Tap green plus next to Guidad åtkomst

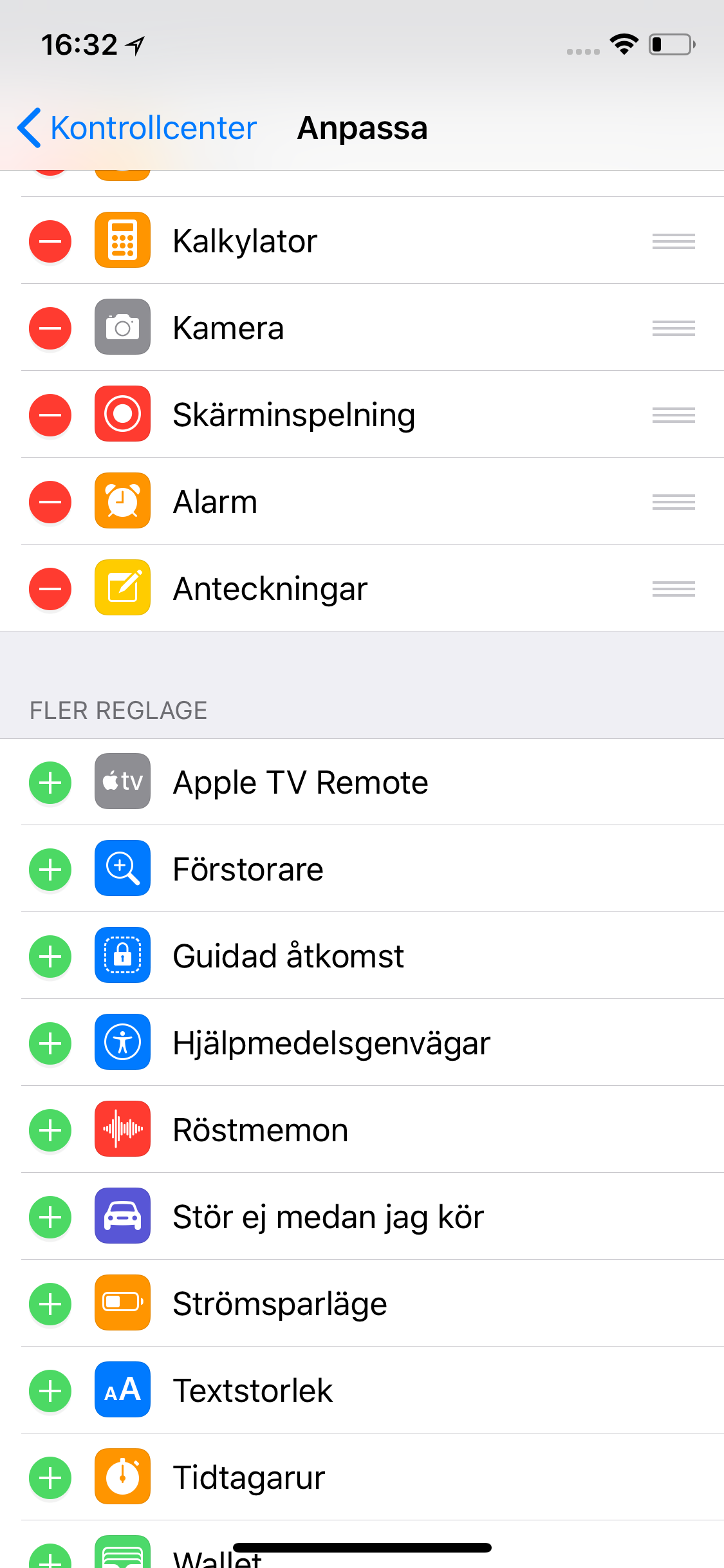50,957
